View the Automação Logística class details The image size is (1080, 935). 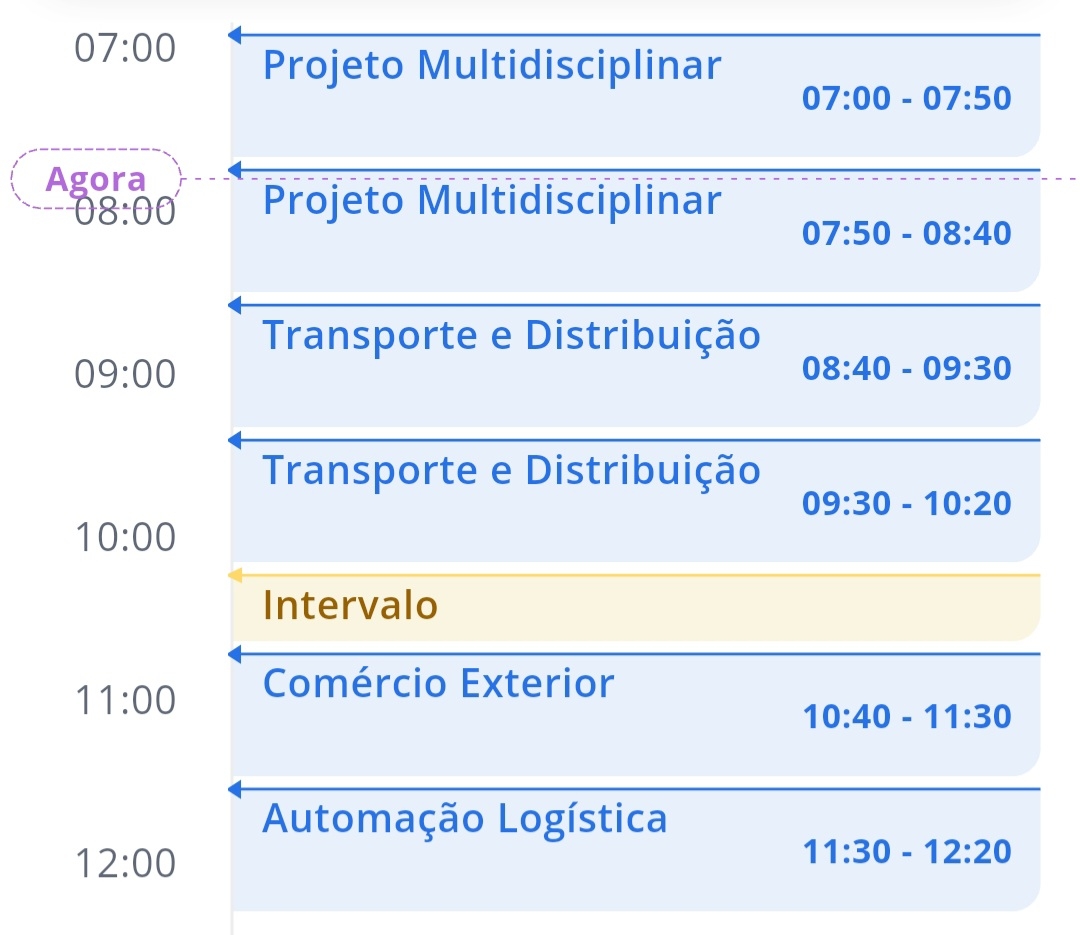(635, 849)
